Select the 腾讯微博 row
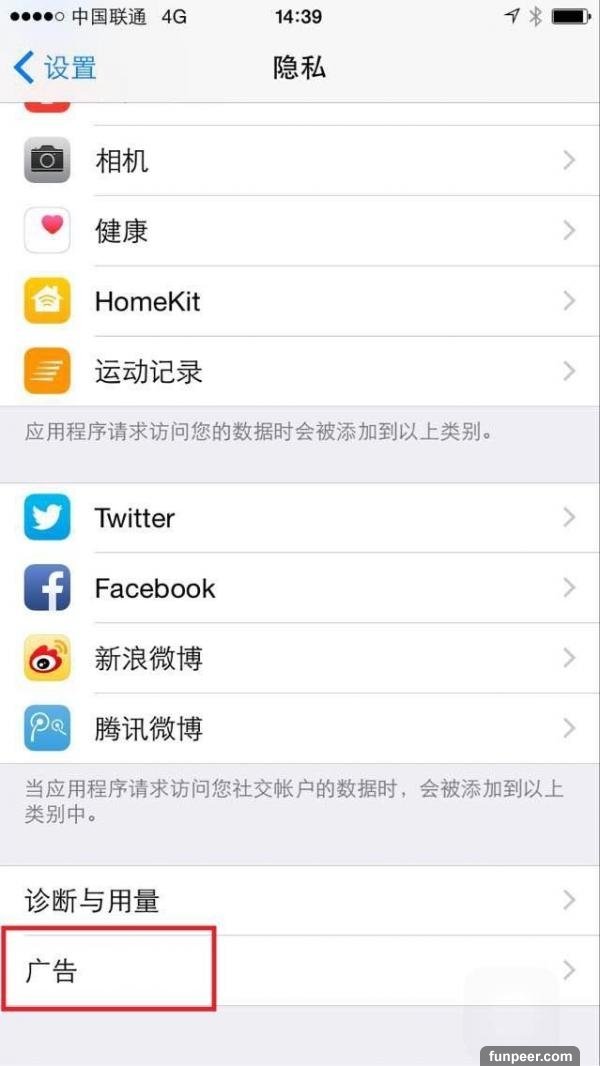The width and height of the screenshot is (600, 1066). coord(300,728)
